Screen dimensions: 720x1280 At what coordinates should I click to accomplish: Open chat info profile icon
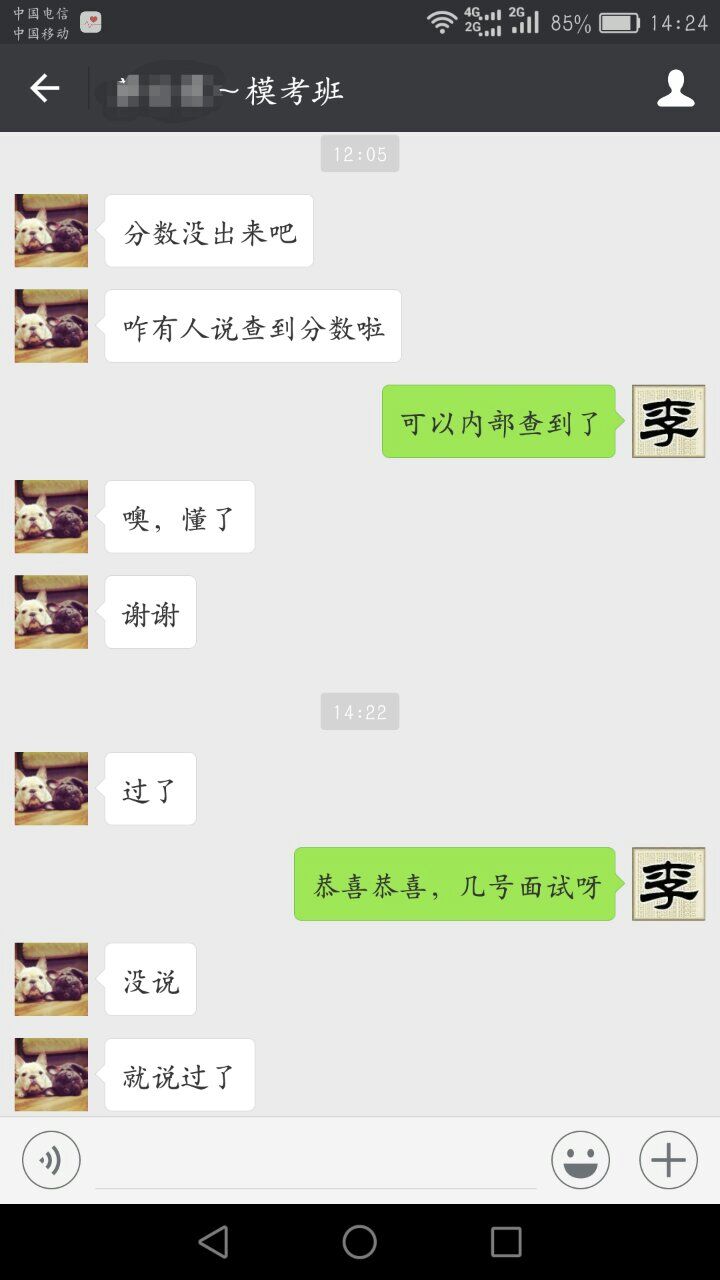675,89
